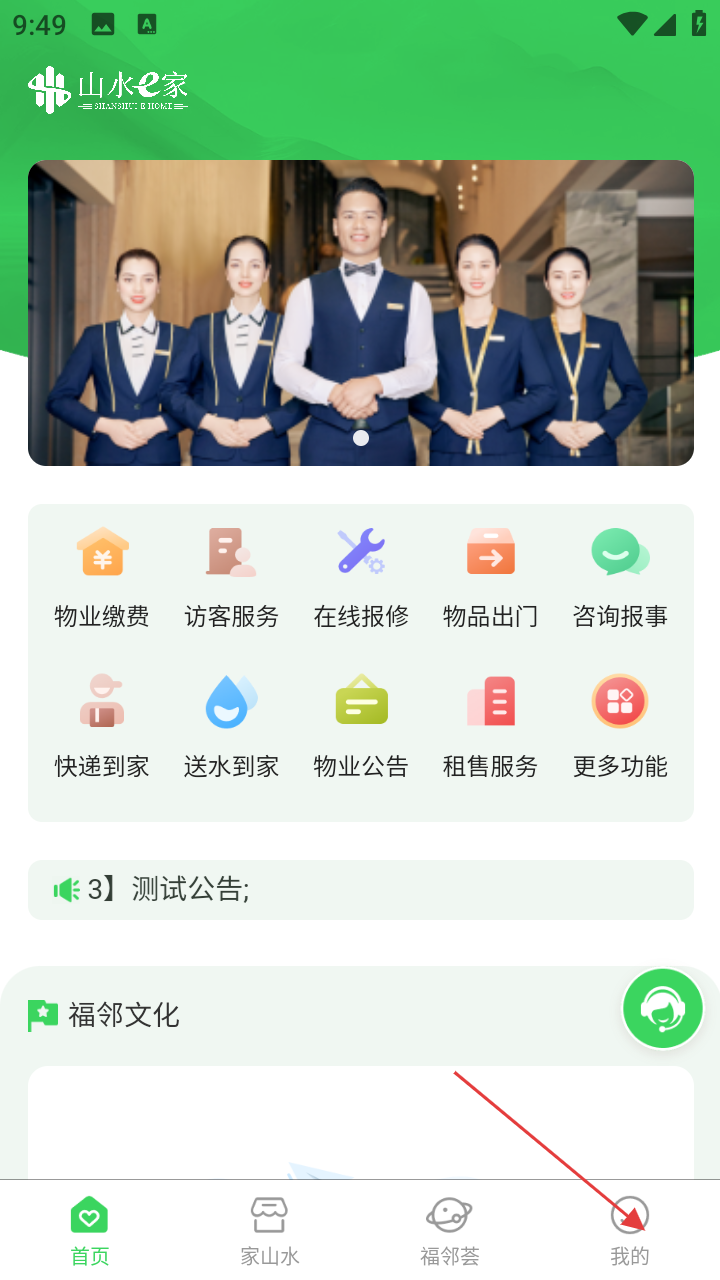Switch to the 福邻荟 tab
The image size is (720, 1280).
[x=450, y=1231]
